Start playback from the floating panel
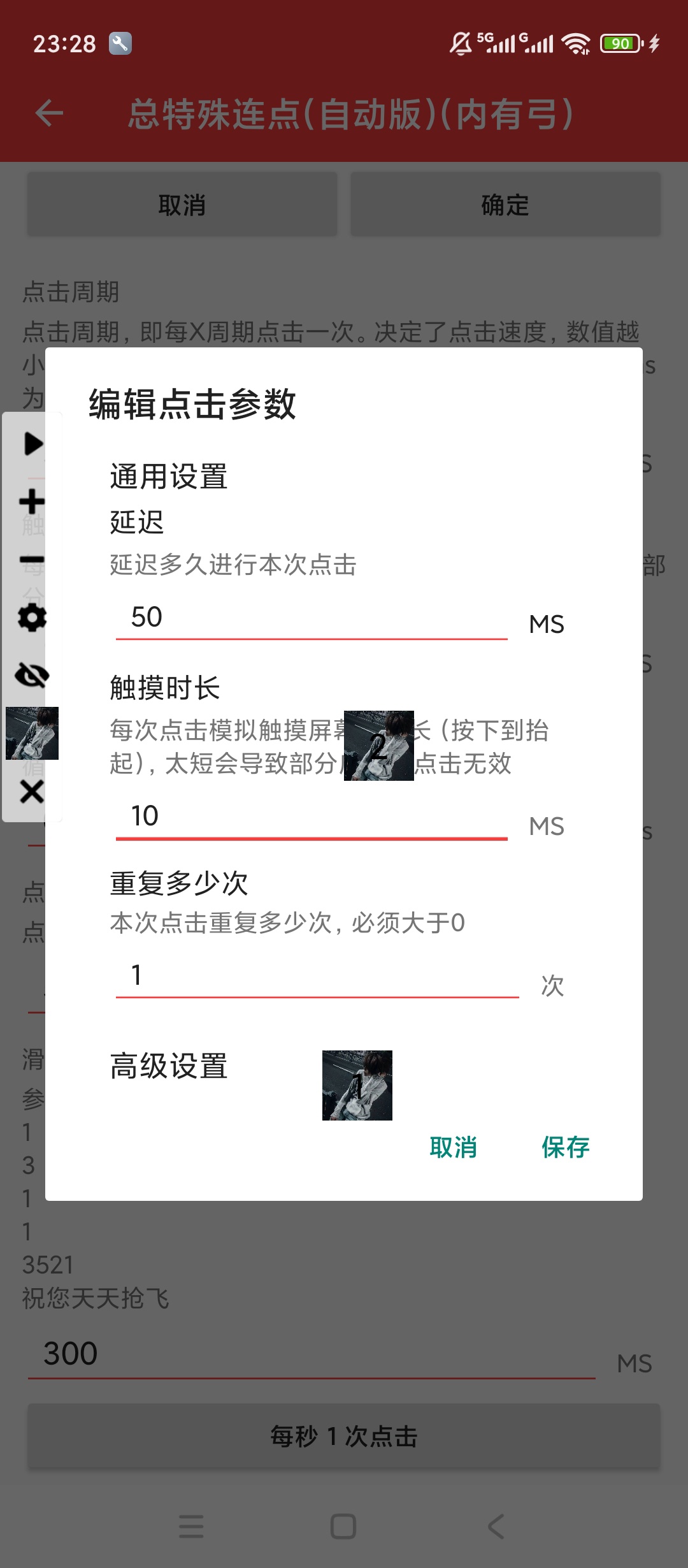688x1568 pixels. click(x=32, y=444)
